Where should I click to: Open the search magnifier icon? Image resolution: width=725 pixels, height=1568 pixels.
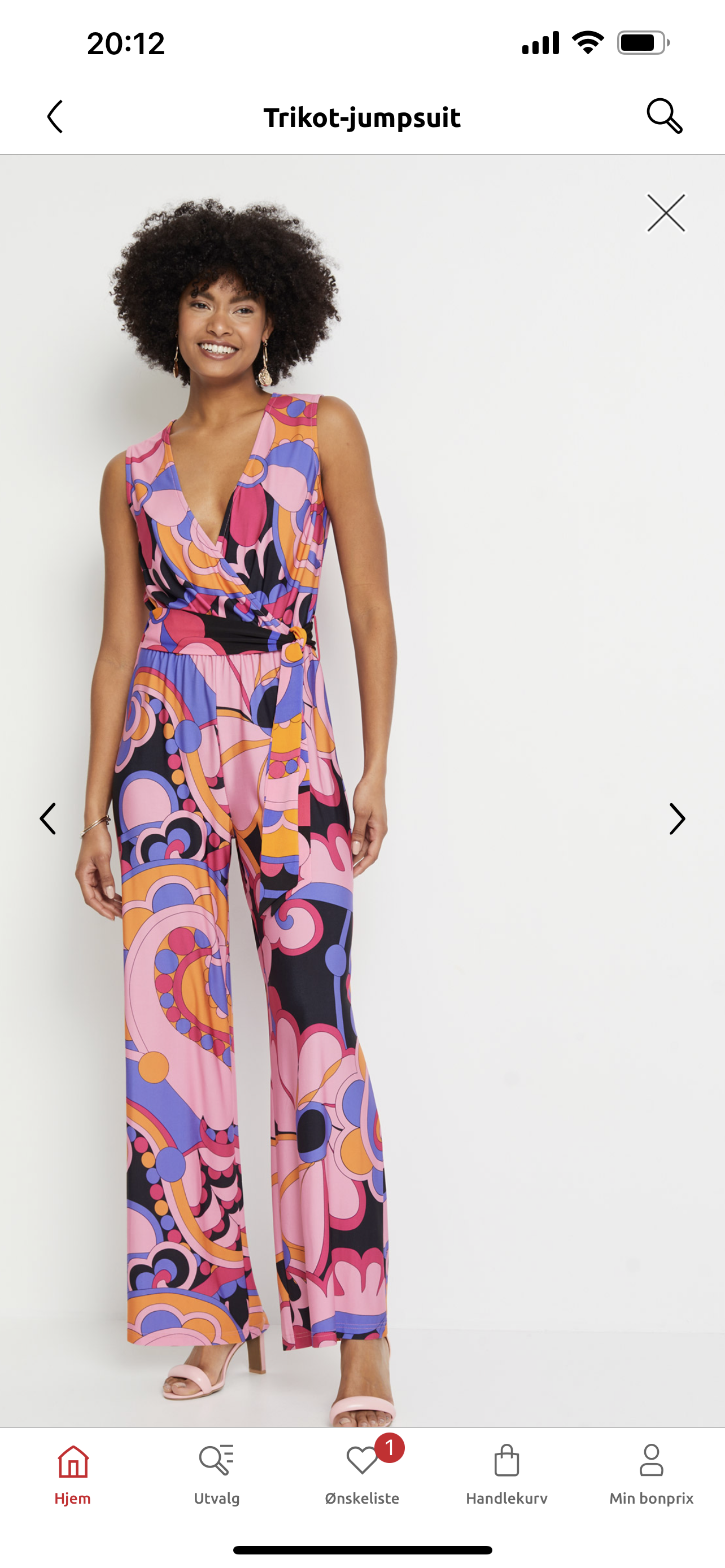tap(664, 116)
